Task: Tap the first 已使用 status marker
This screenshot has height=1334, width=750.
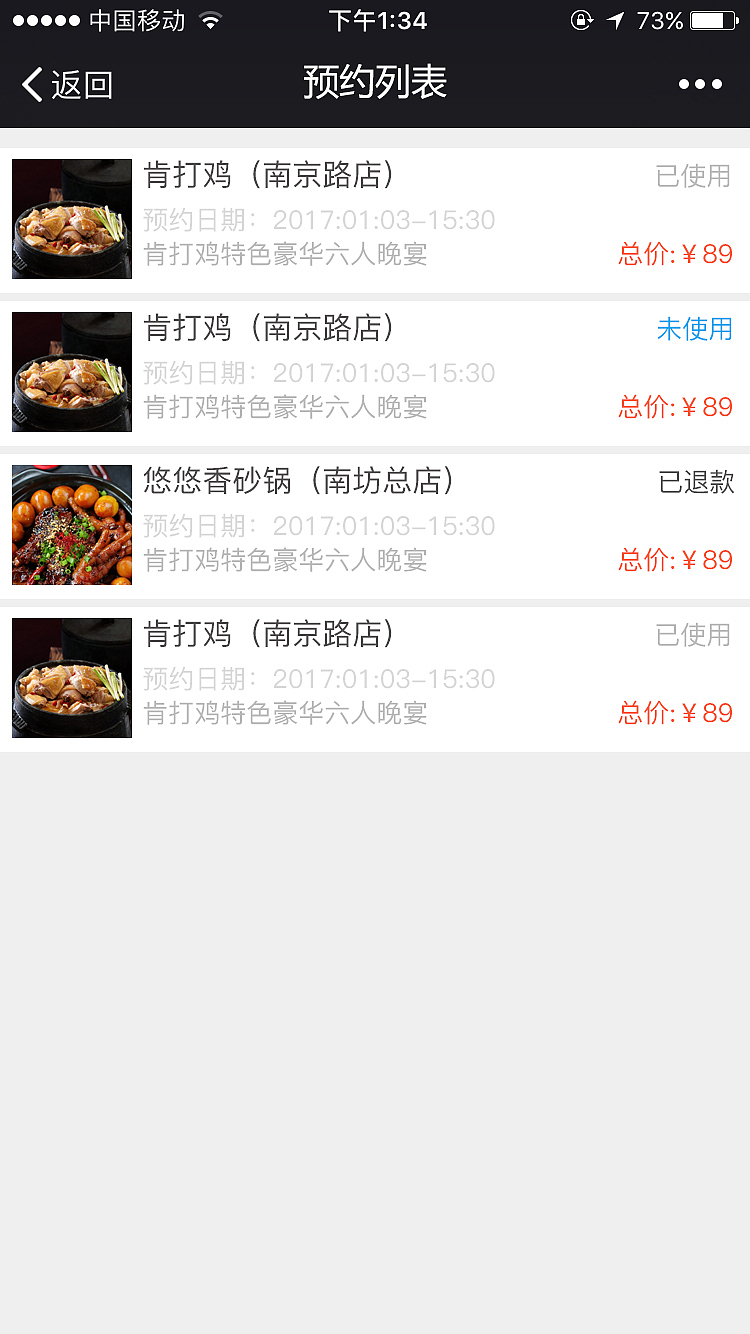Action: click(x=694, y=176)
